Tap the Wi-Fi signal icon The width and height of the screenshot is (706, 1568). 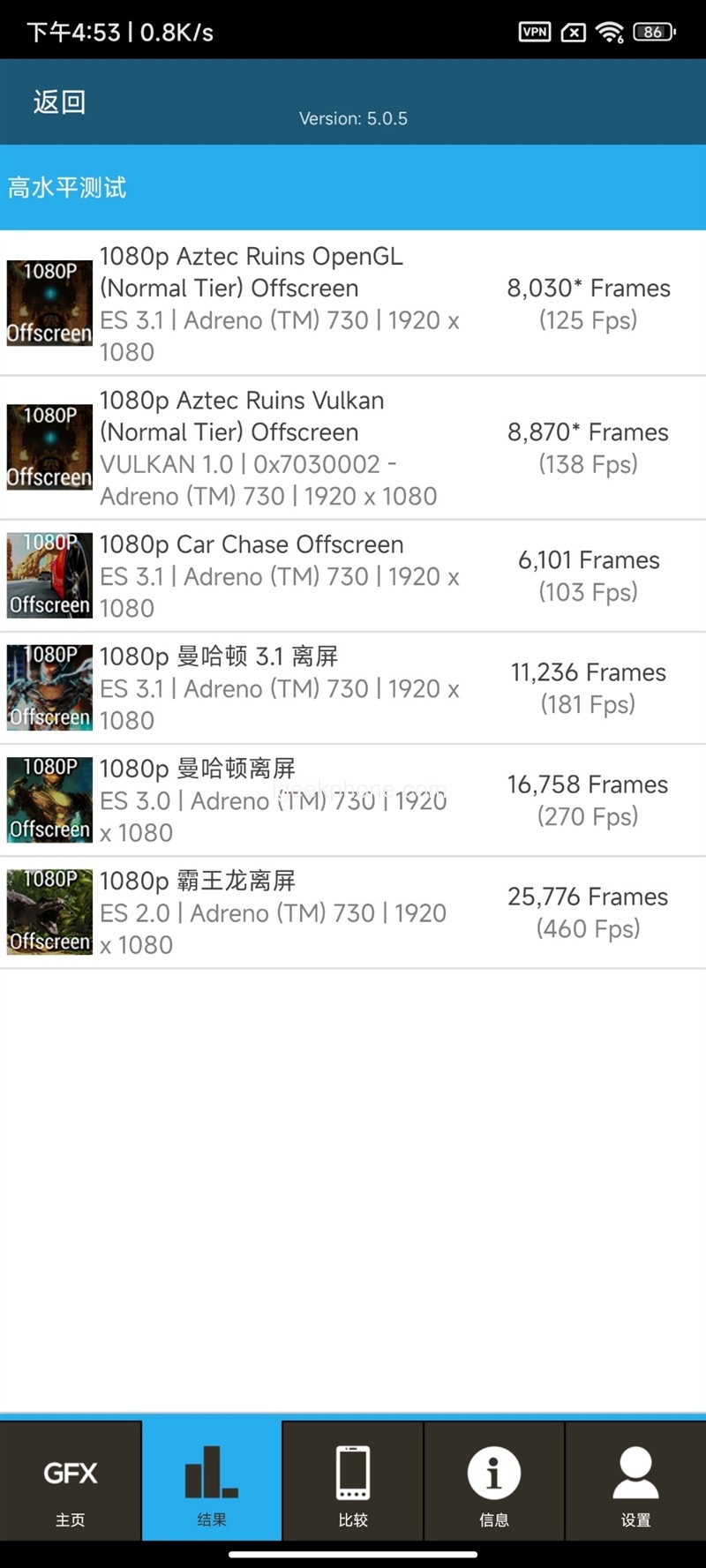[609, 30]
